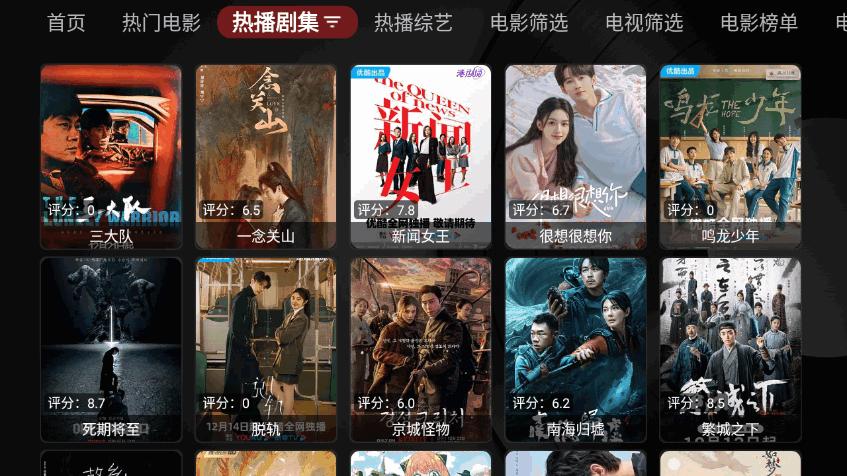Open the series 死期将至
The height and width of the screenshot is (476, 847).
click(x=111, y=349)
